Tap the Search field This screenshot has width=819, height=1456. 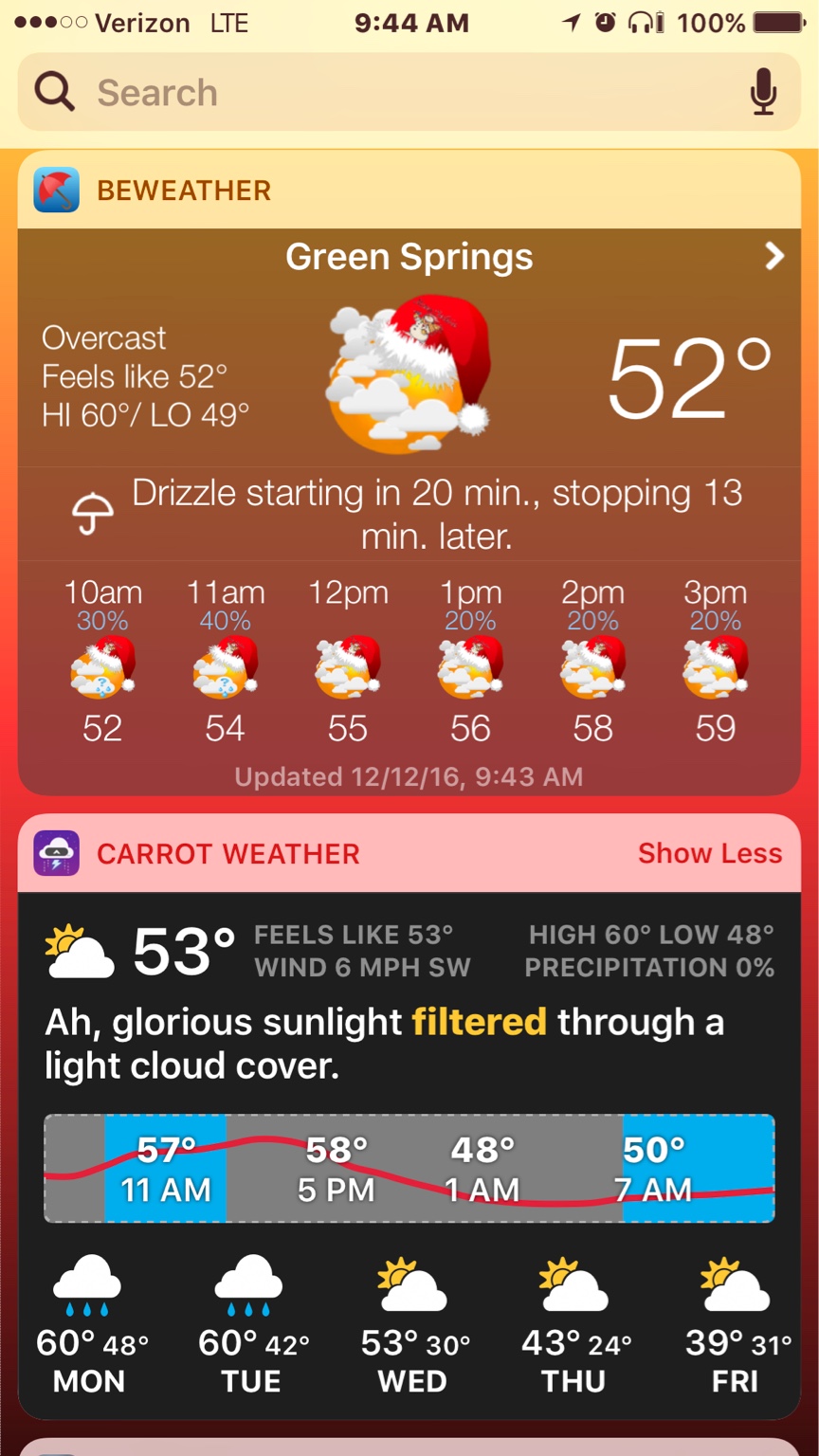pyautogui.click(x=379, y=93)
